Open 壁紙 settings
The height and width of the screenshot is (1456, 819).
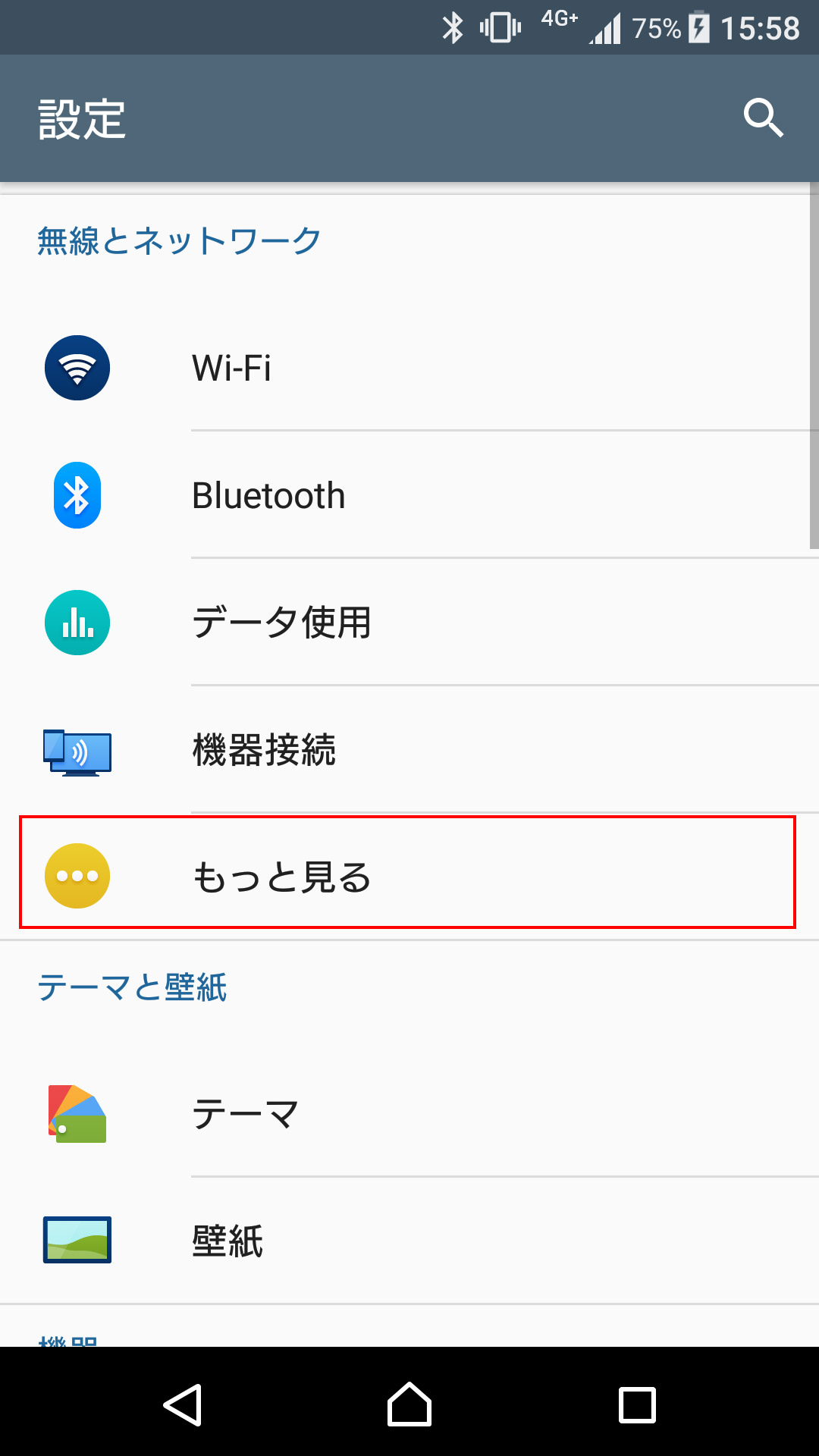point(409,1241)
